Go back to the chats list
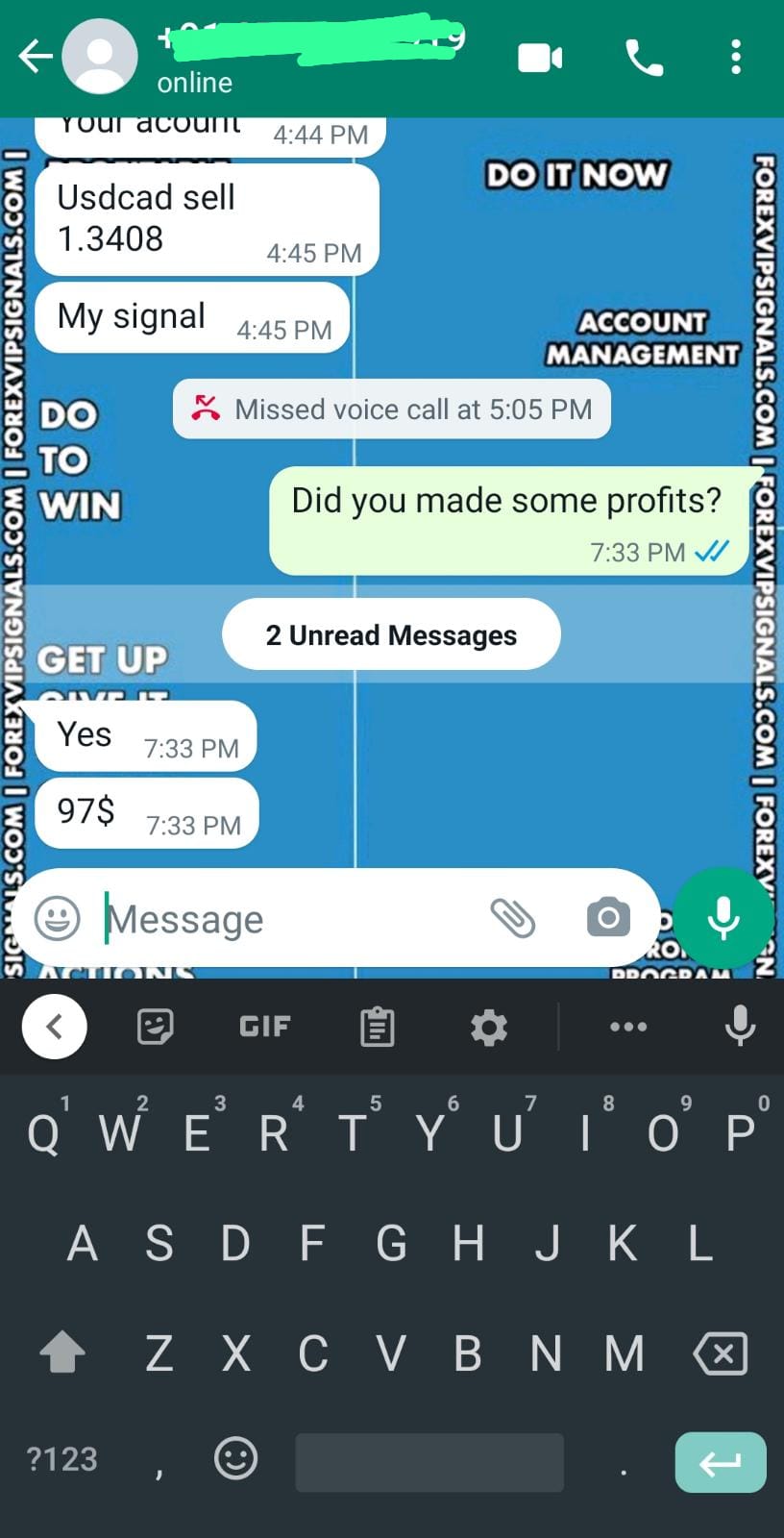The image size is (784, 1538). 36,57
